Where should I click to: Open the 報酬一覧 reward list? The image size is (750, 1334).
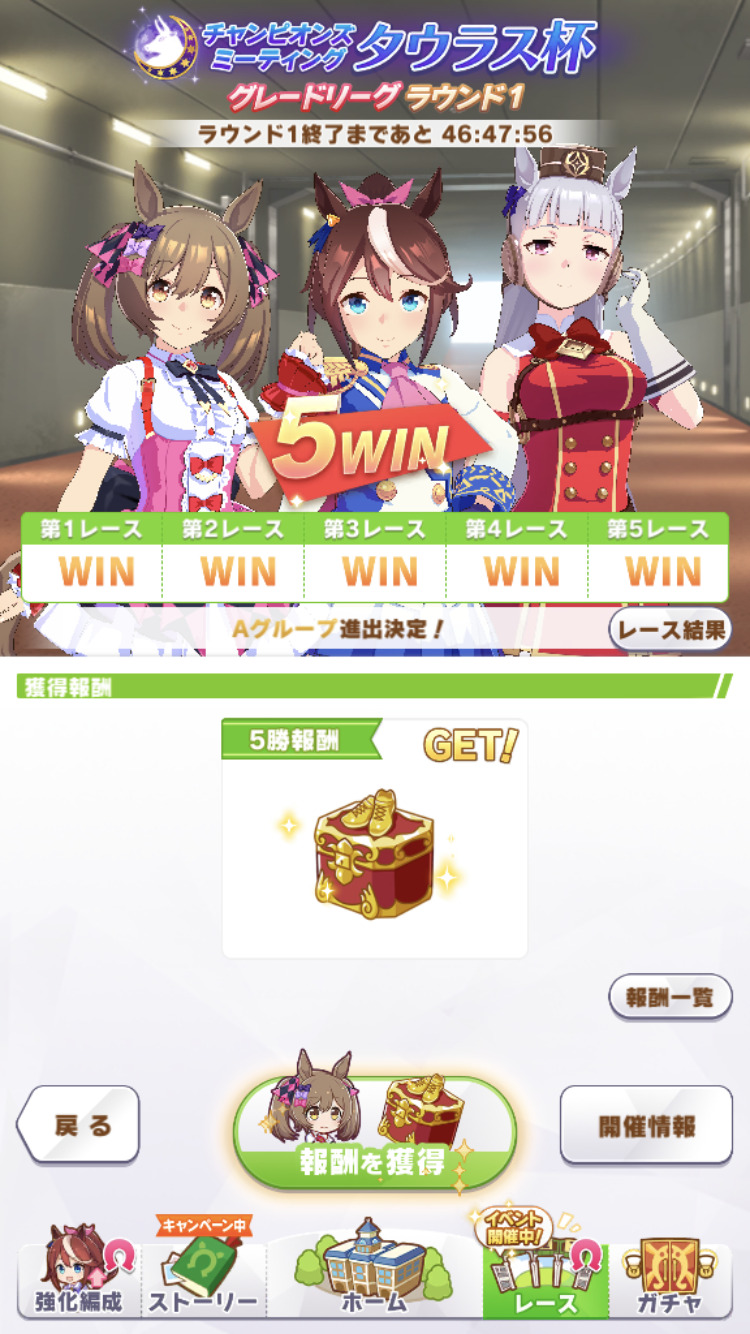(x=670, y=996)
